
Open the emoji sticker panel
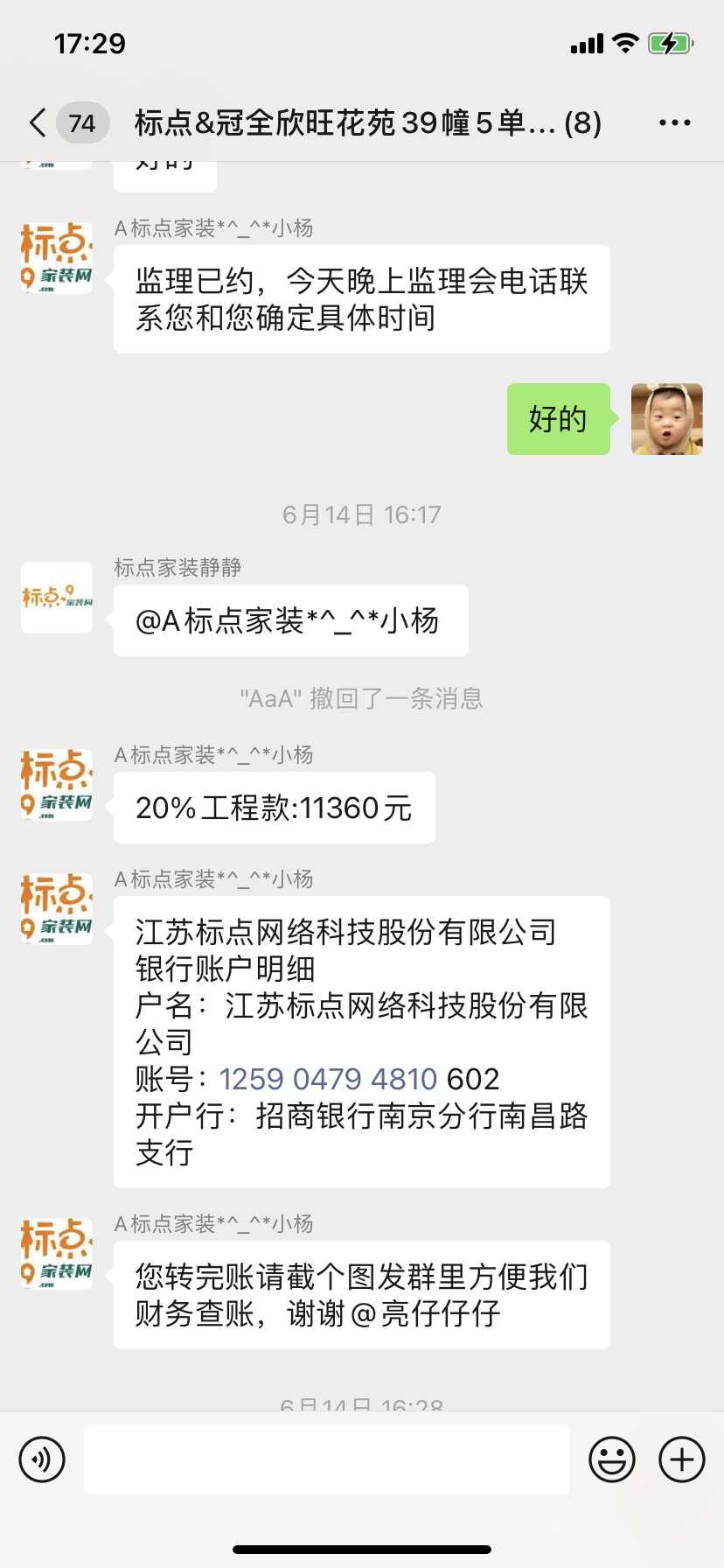(611, 1459)
